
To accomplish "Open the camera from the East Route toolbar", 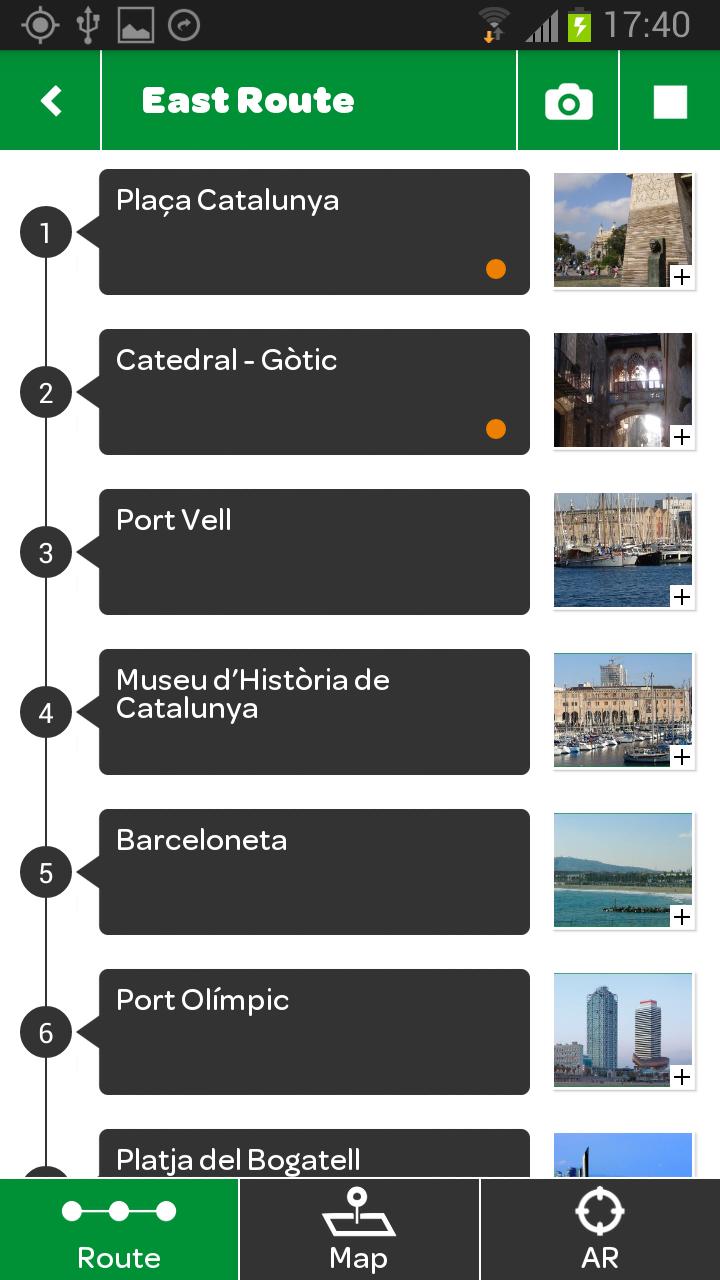I will click(x=567, y=99).
